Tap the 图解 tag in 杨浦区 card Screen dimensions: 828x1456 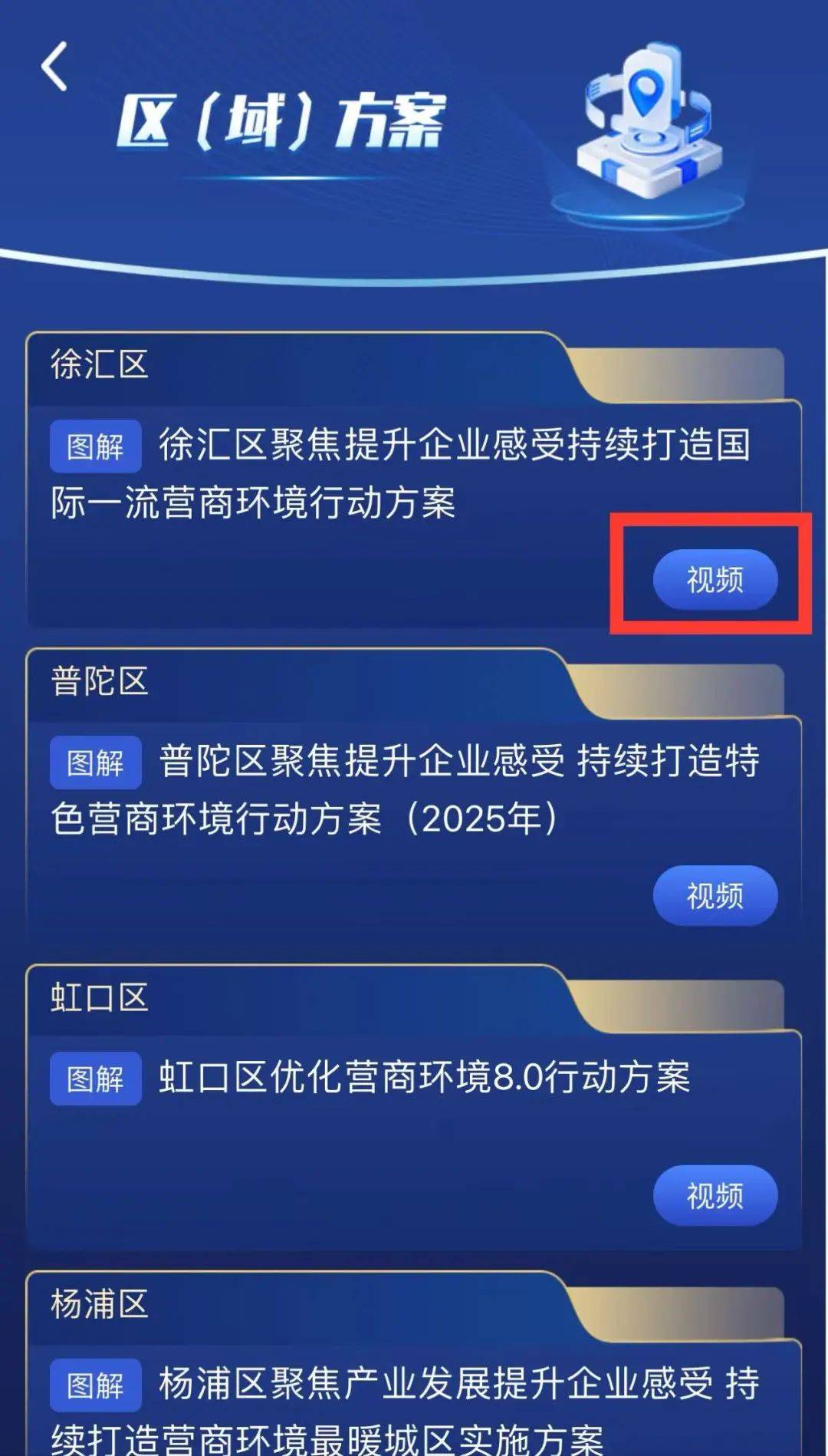point(95,1385)
